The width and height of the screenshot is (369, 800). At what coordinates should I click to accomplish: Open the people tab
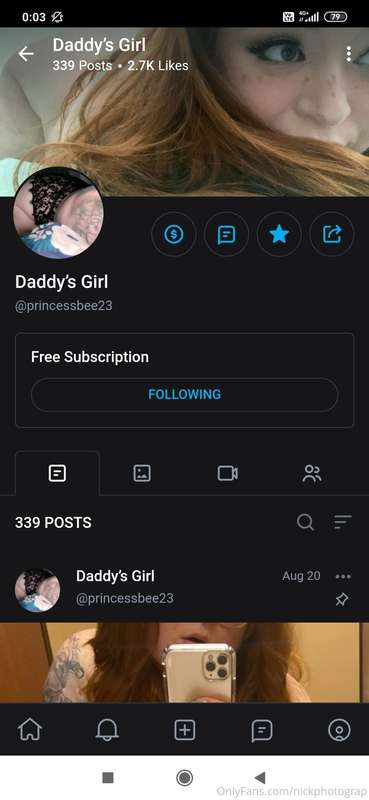point(311,473)
